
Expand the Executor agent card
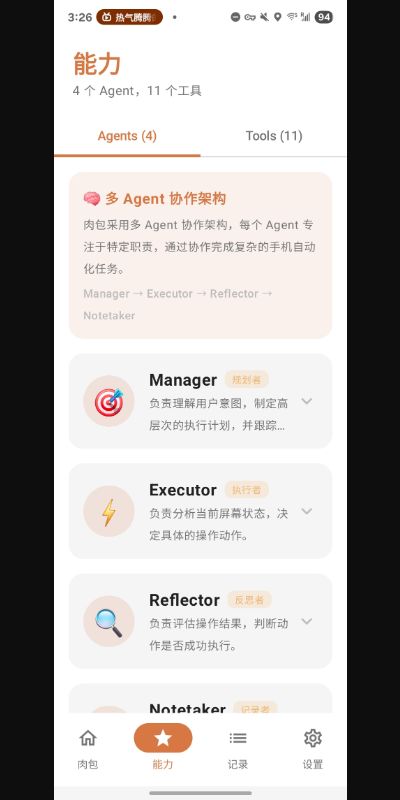coord(201,511)
